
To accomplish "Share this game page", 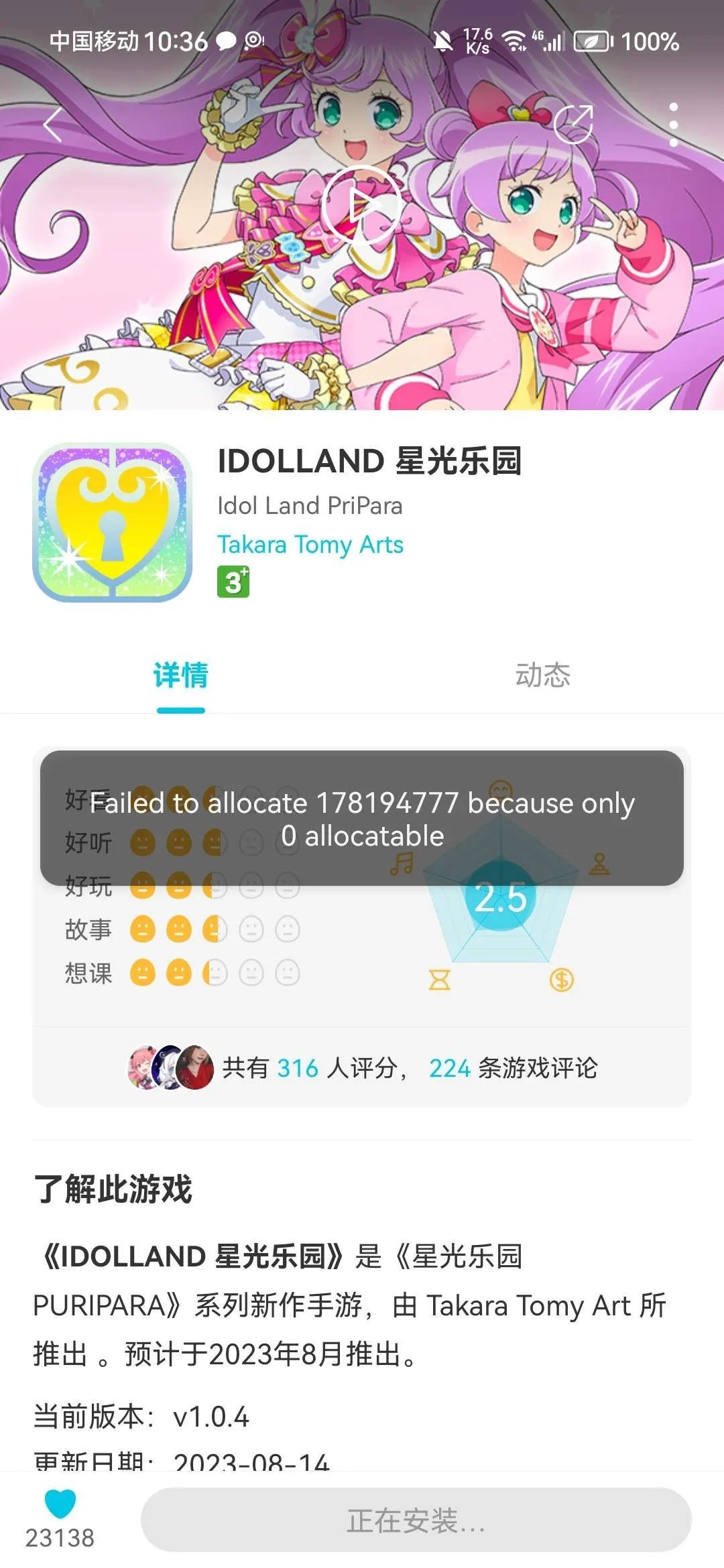I will 574,125.
